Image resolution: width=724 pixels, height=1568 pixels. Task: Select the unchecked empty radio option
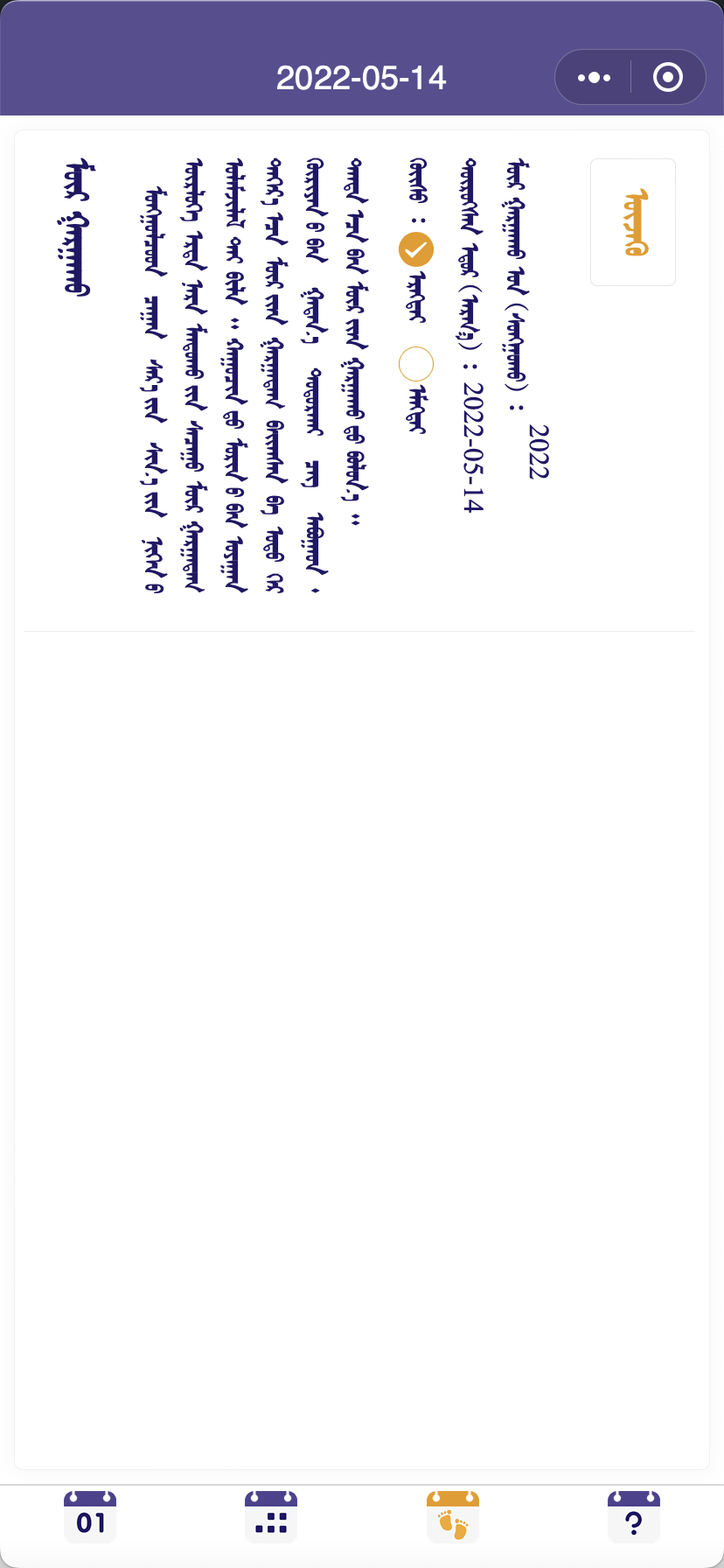(x=416, y=364)
